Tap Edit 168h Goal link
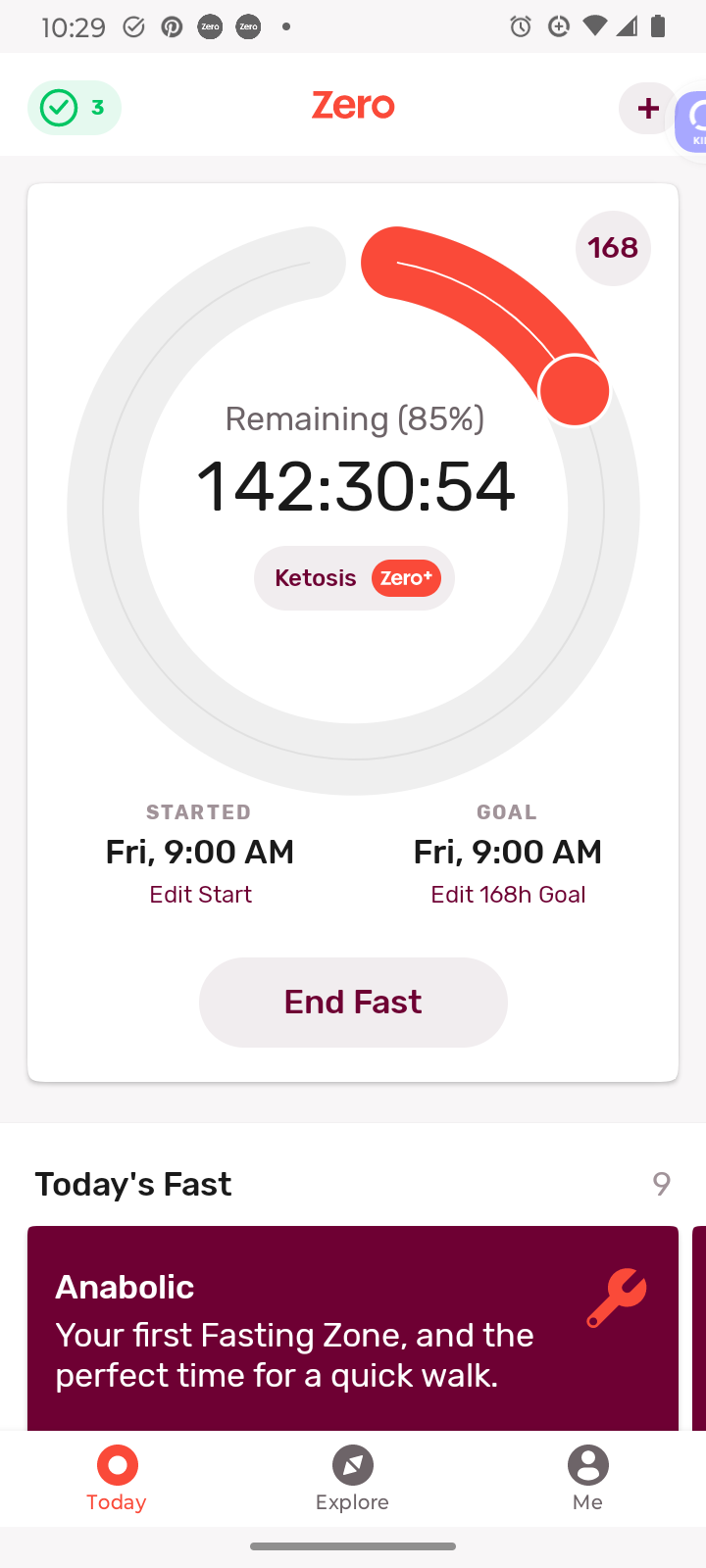The image size is (706, 1568). (508, 895)
